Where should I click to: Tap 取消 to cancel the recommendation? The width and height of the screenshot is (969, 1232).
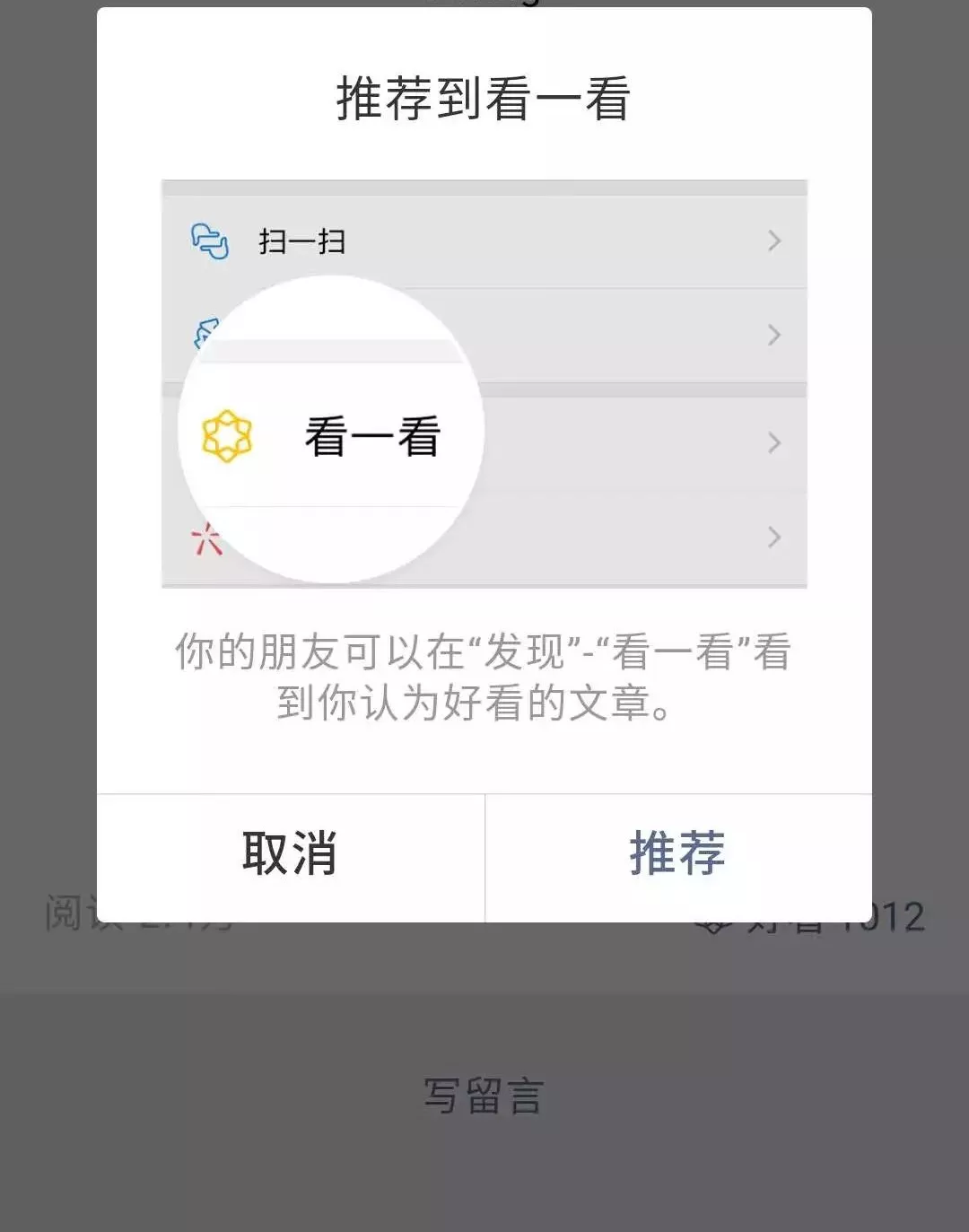(290, 854)
